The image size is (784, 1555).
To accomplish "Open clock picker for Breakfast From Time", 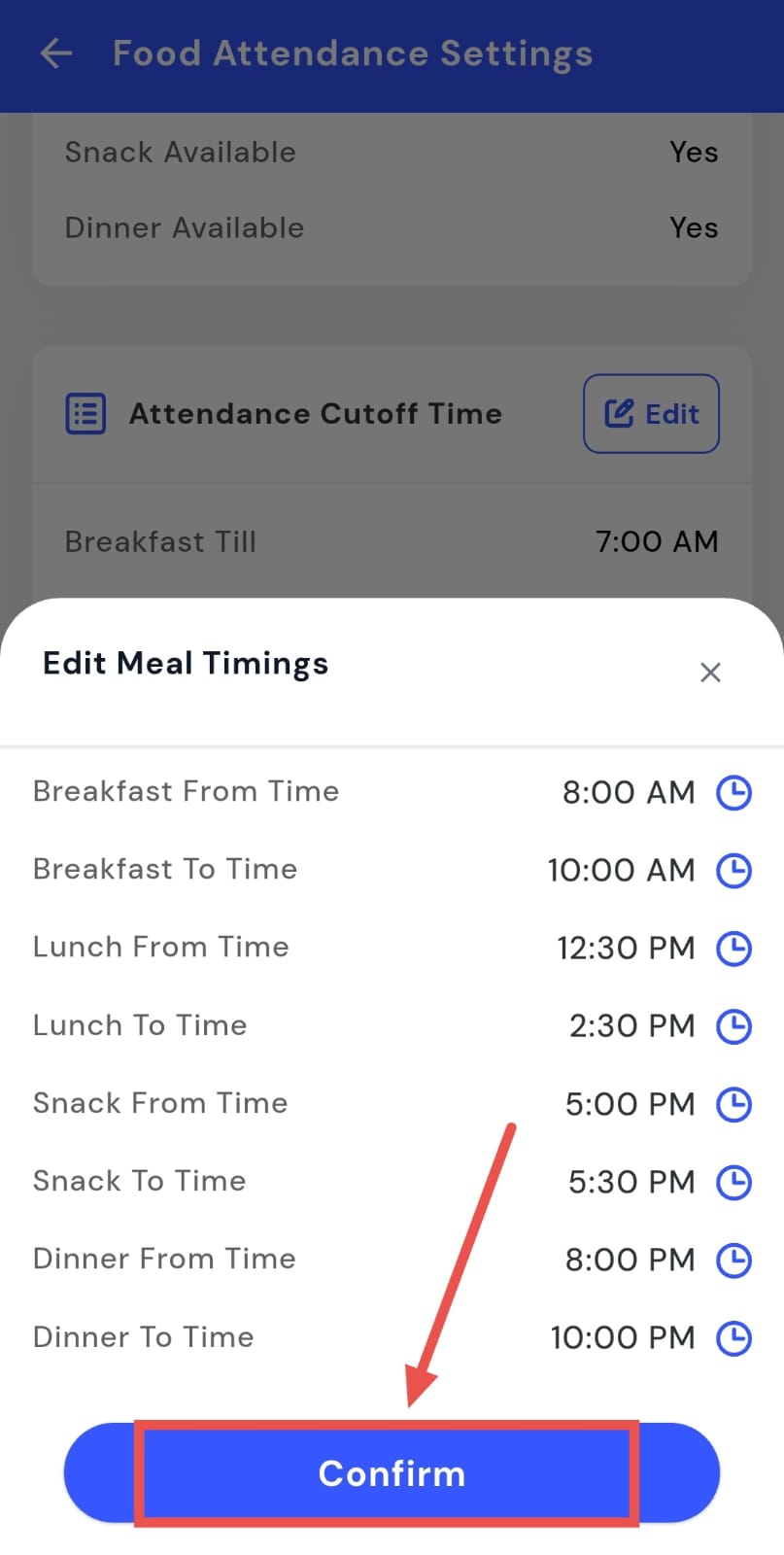I will [x=733, y=792].
